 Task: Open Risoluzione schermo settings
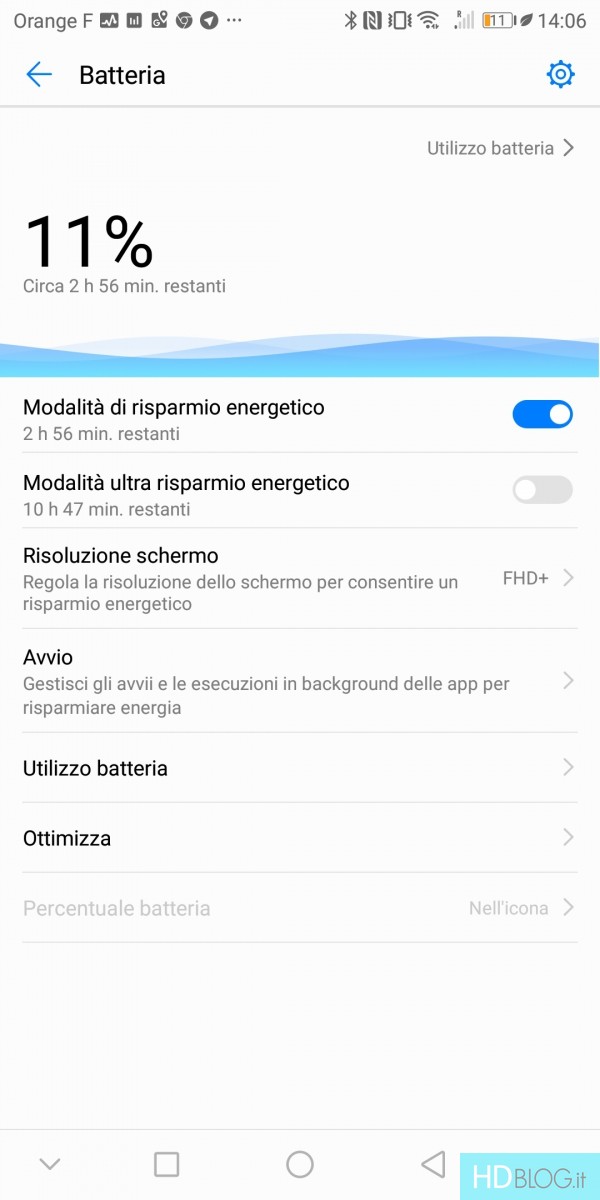pos(300,578)
